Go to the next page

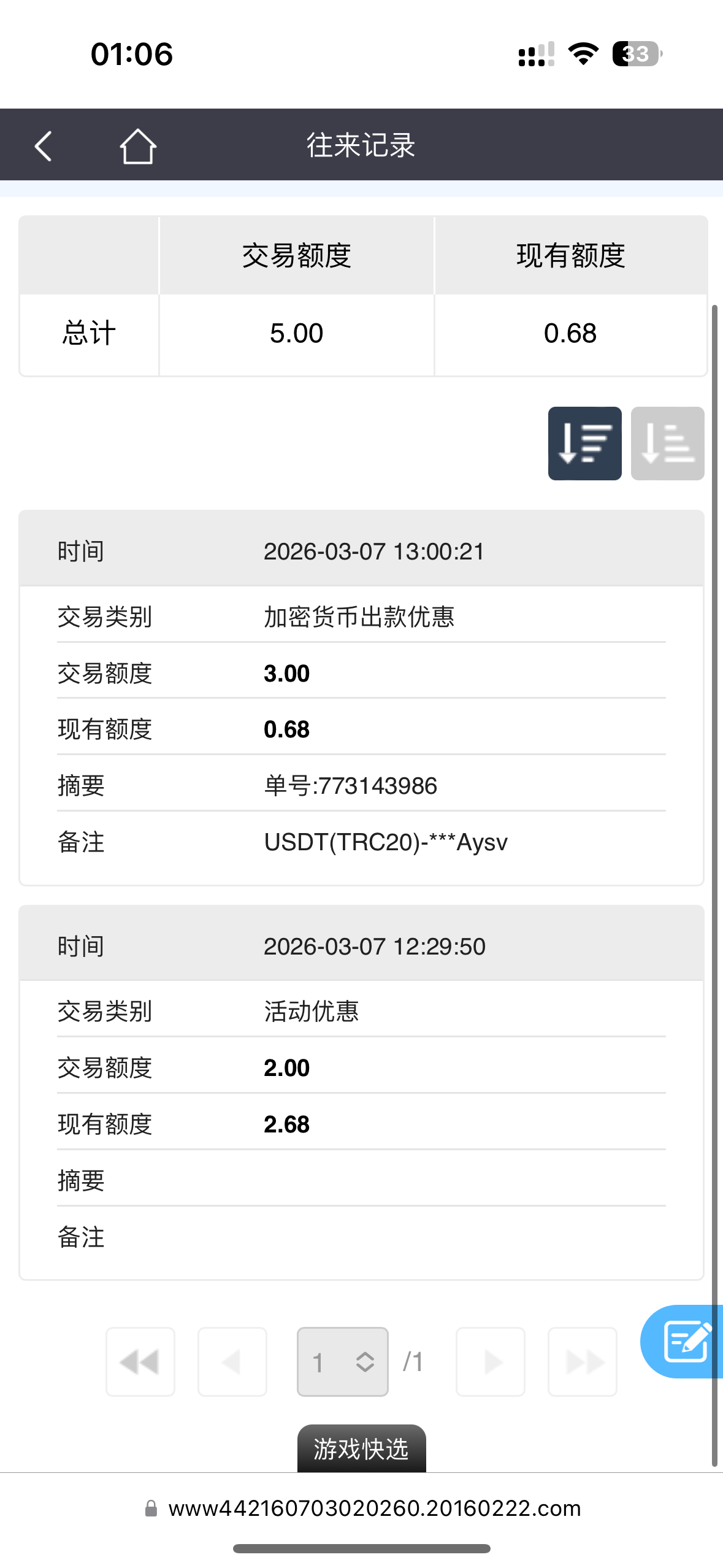coord(491,1362)
